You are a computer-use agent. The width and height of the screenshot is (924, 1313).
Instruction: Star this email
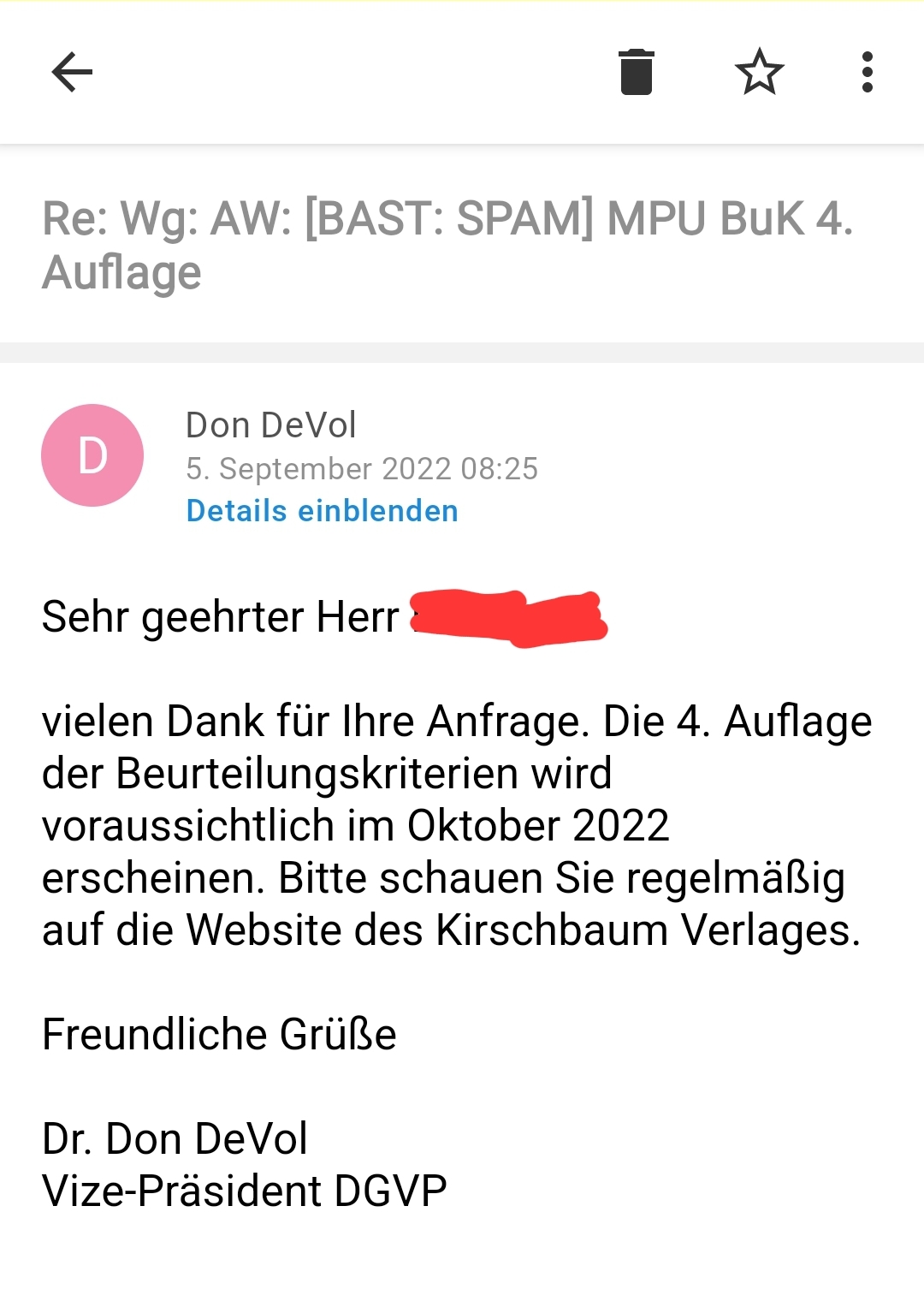[x=759, y=72]
